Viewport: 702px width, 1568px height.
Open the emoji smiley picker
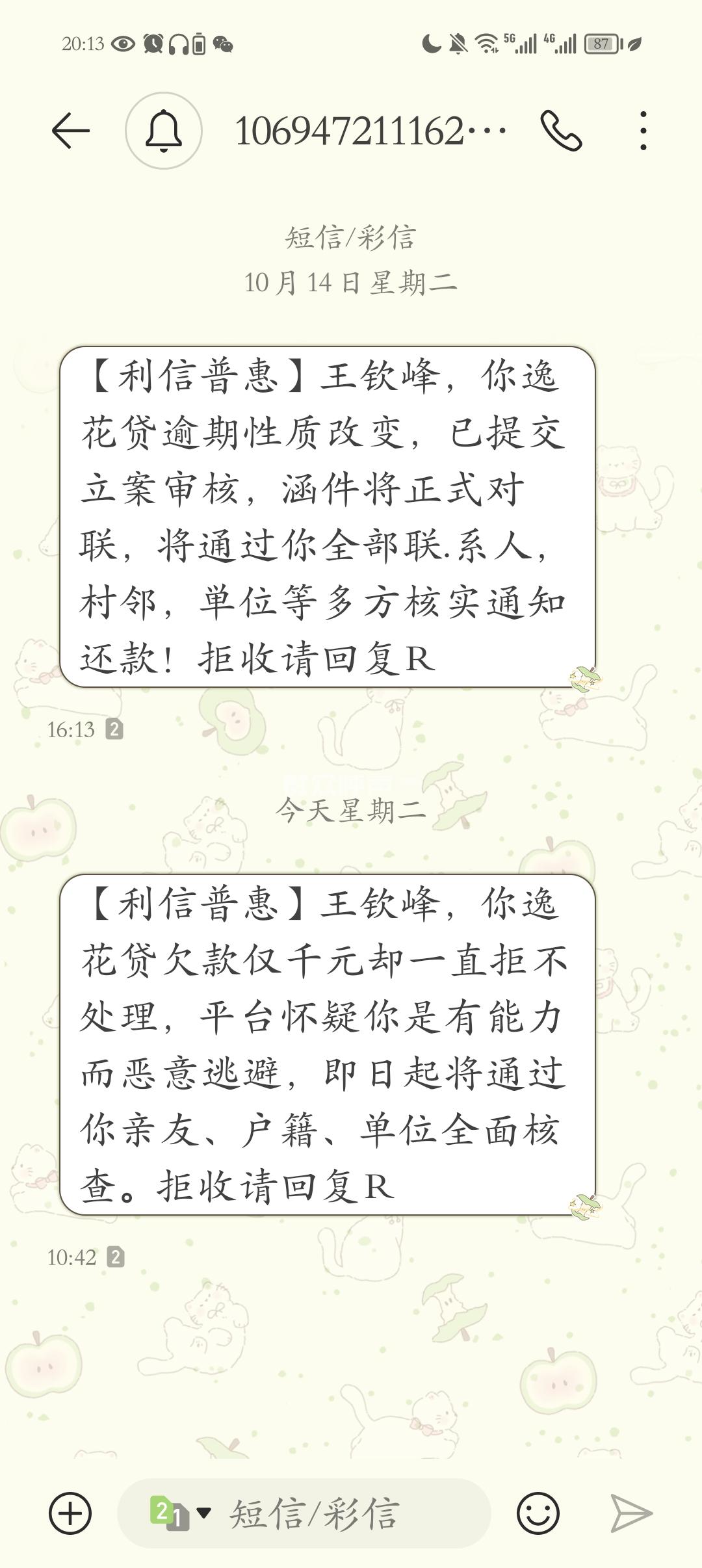(538, 1513)
